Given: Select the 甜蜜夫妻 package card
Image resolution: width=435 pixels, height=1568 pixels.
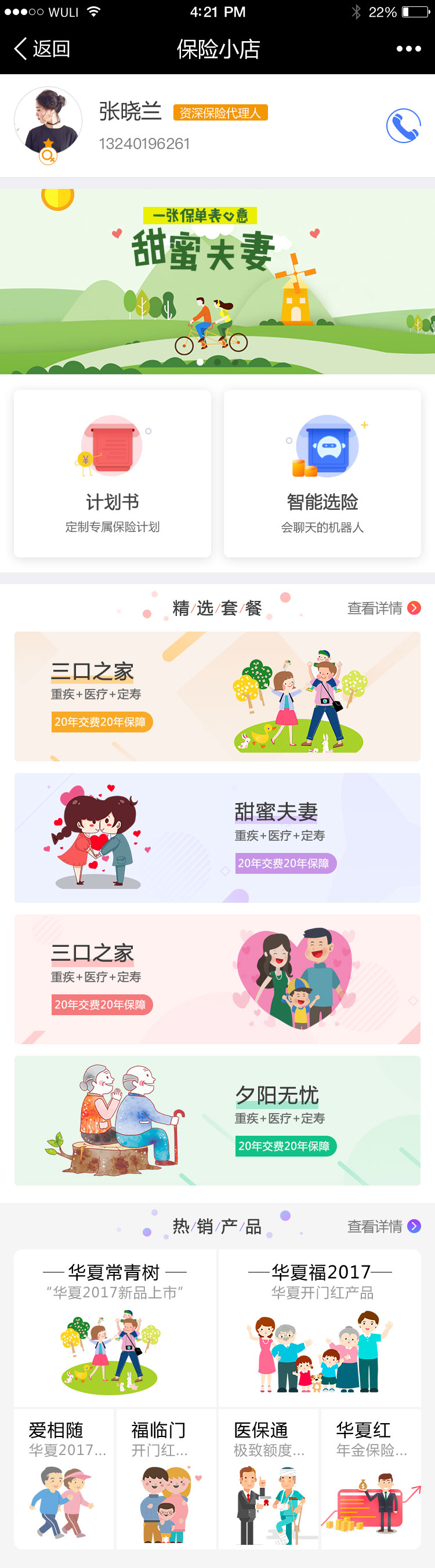Looking at the screenshot, I should coord(217,837).
